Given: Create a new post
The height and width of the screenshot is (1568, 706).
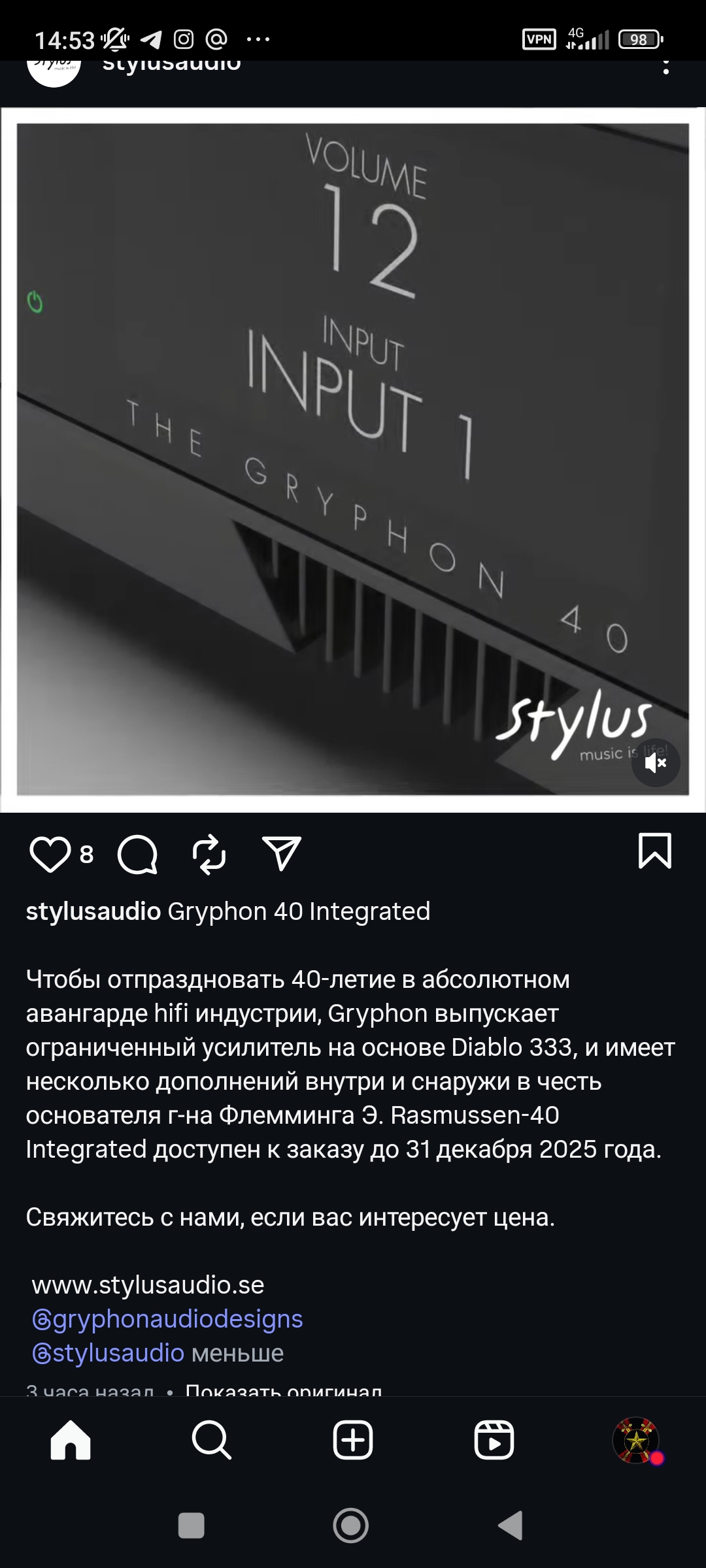Looking at the screenshot, I should click(353, 1440).
